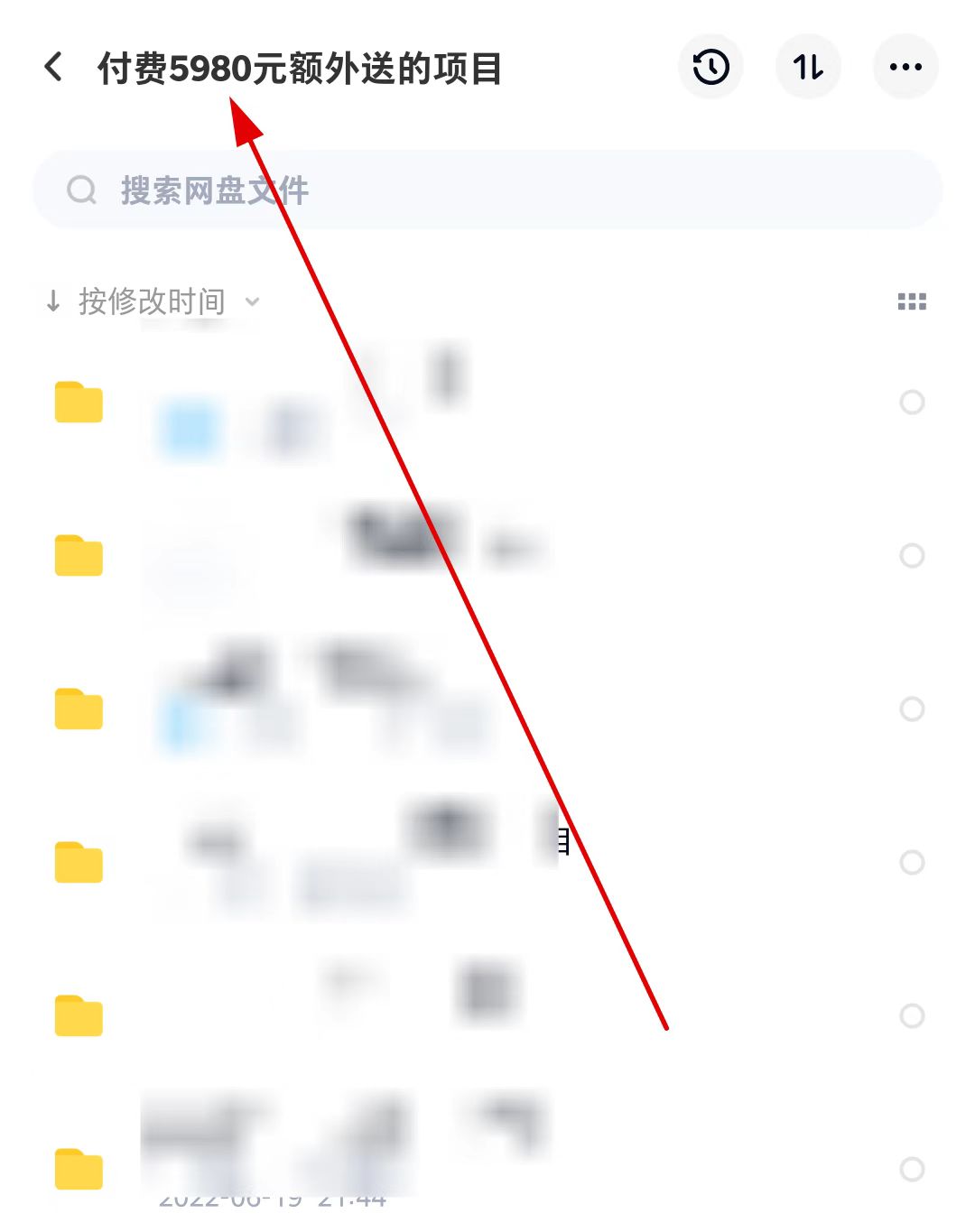Open the first yellow folder
Image resolution: width=975 pixels, height=1232 pixels.
[79, 403]
